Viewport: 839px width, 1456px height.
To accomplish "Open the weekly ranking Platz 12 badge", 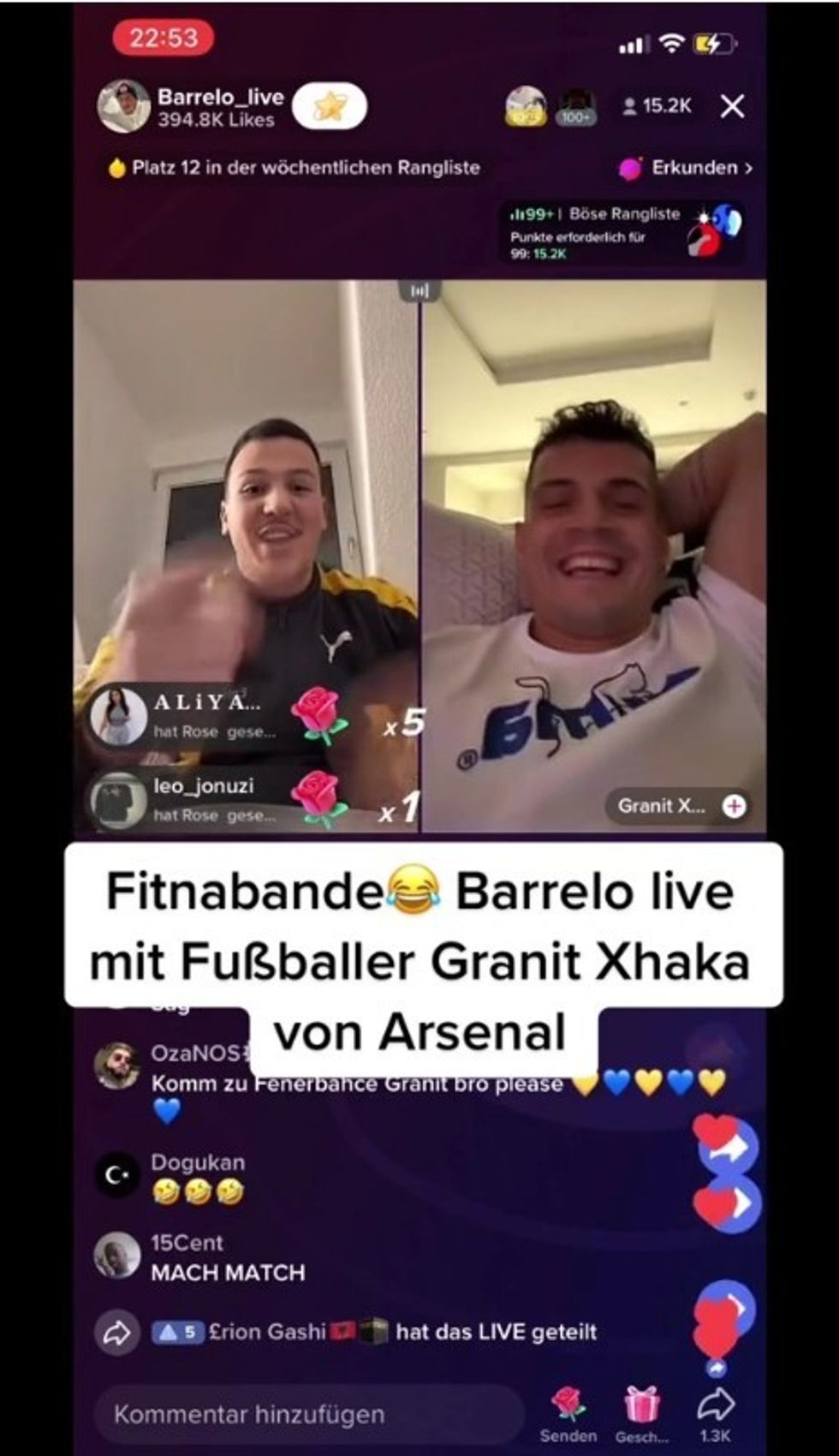I will (295, 168).
